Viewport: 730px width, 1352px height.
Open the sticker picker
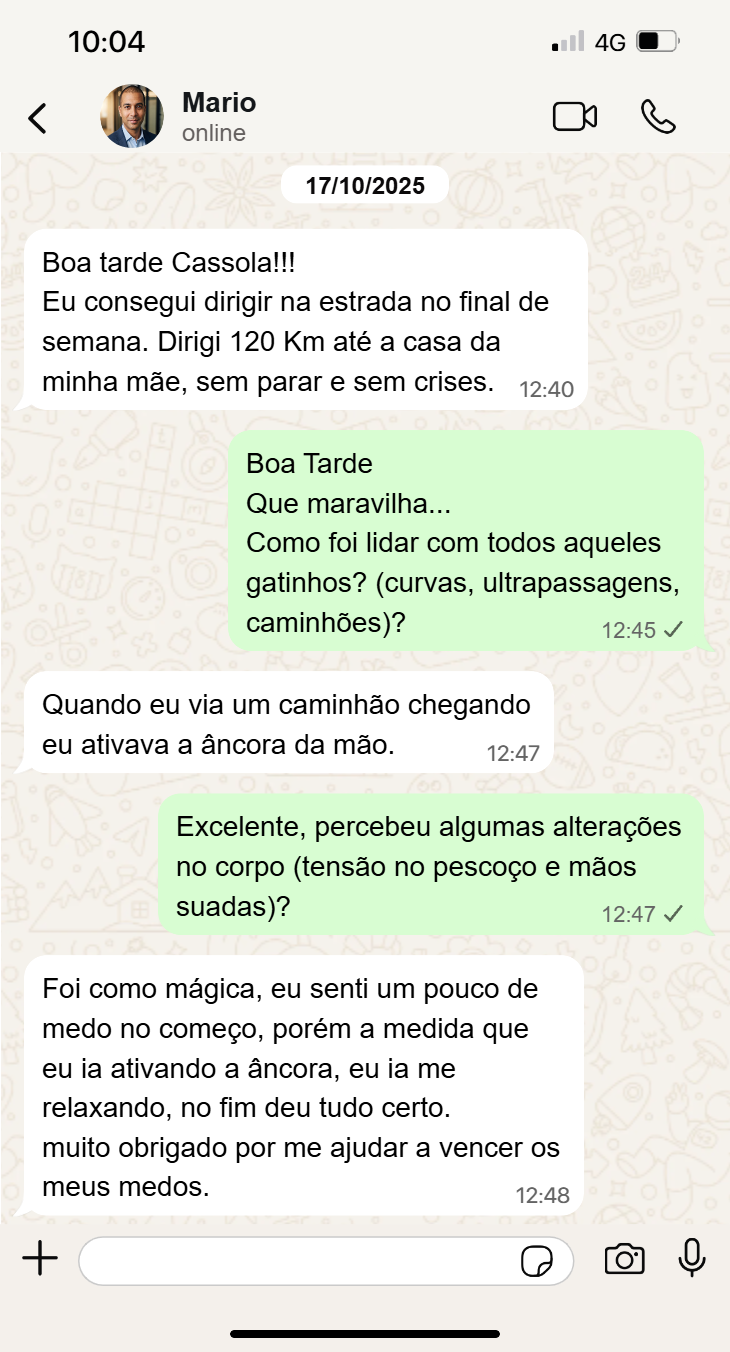[x=537, y=1261]
